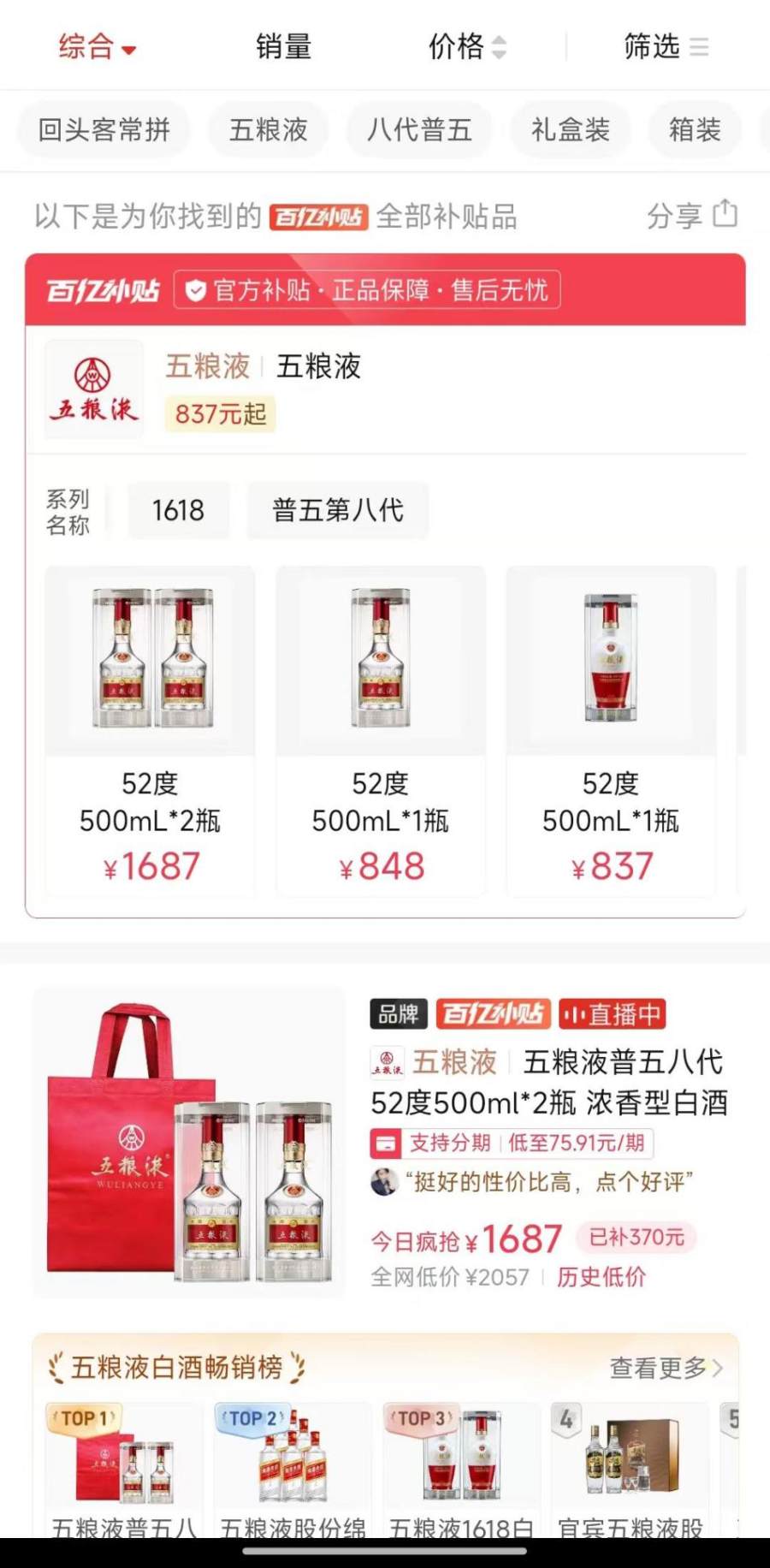Tap the 箱装 filter chip
Image resolution: width=770 pixels, height=1568 pixels.
click(x=694, y=130)
